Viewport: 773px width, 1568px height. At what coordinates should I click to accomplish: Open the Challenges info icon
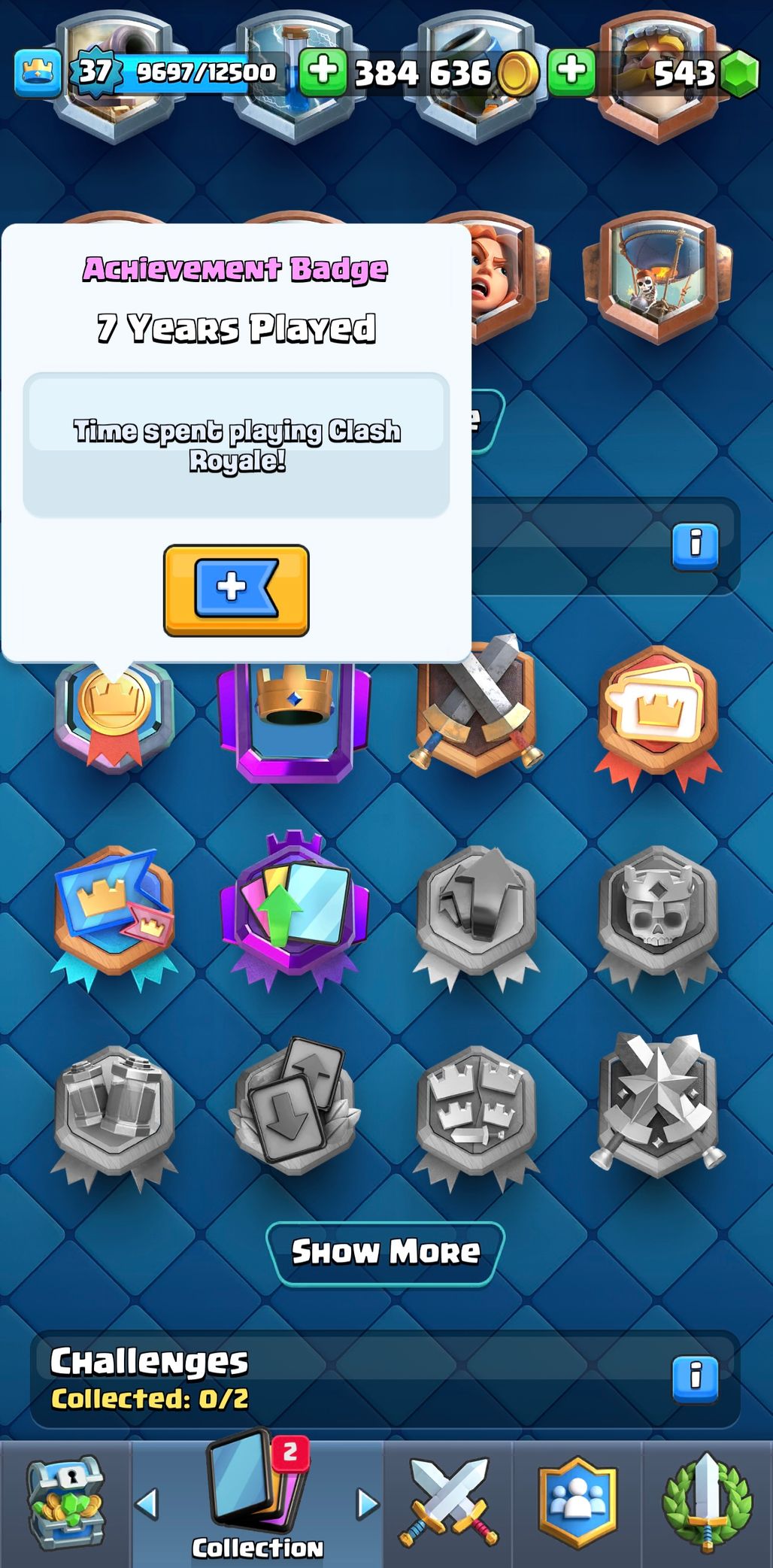(695, 1379)
